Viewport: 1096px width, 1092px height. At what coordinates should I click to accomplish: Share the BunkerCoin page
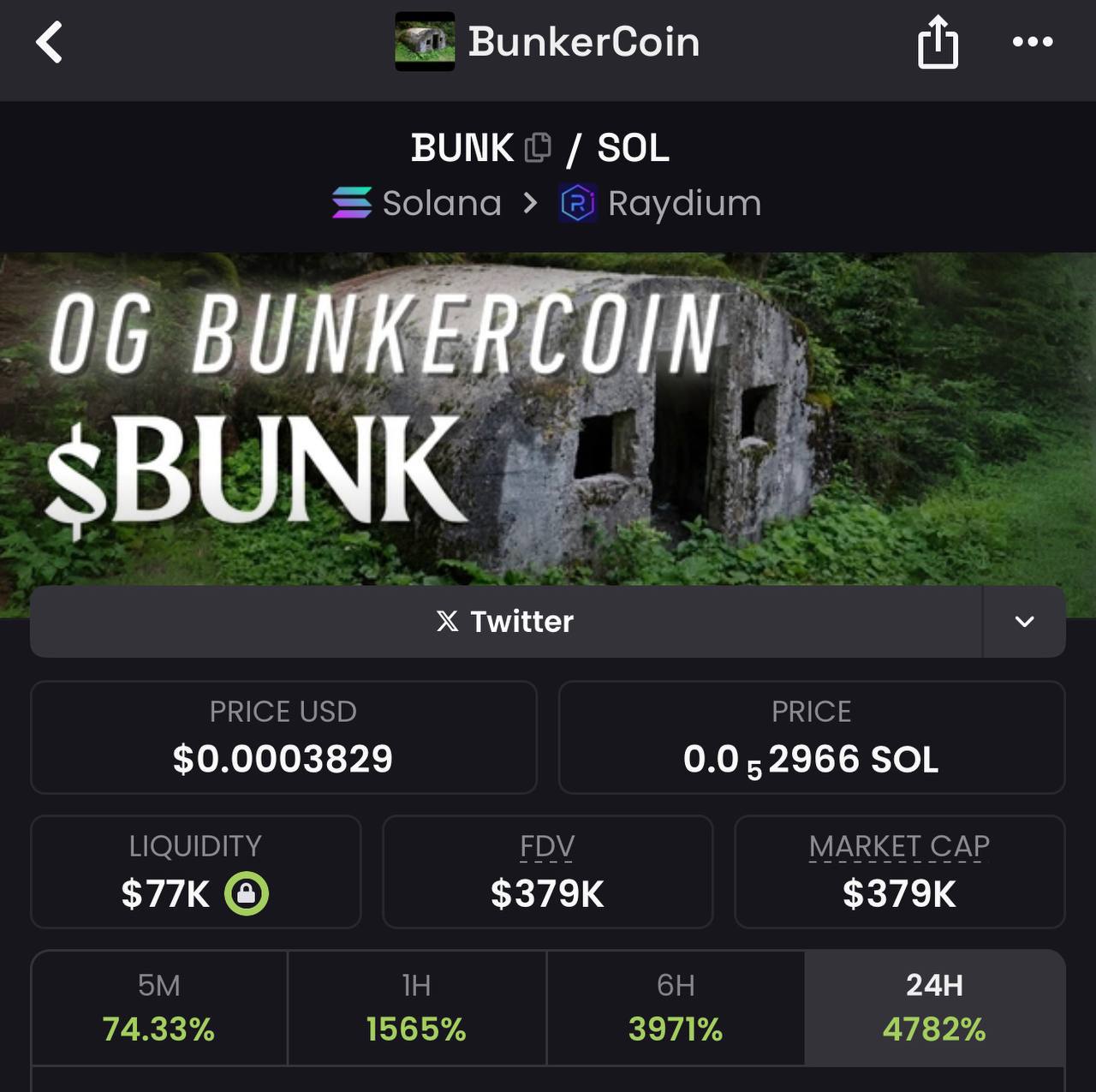[938, 42]
